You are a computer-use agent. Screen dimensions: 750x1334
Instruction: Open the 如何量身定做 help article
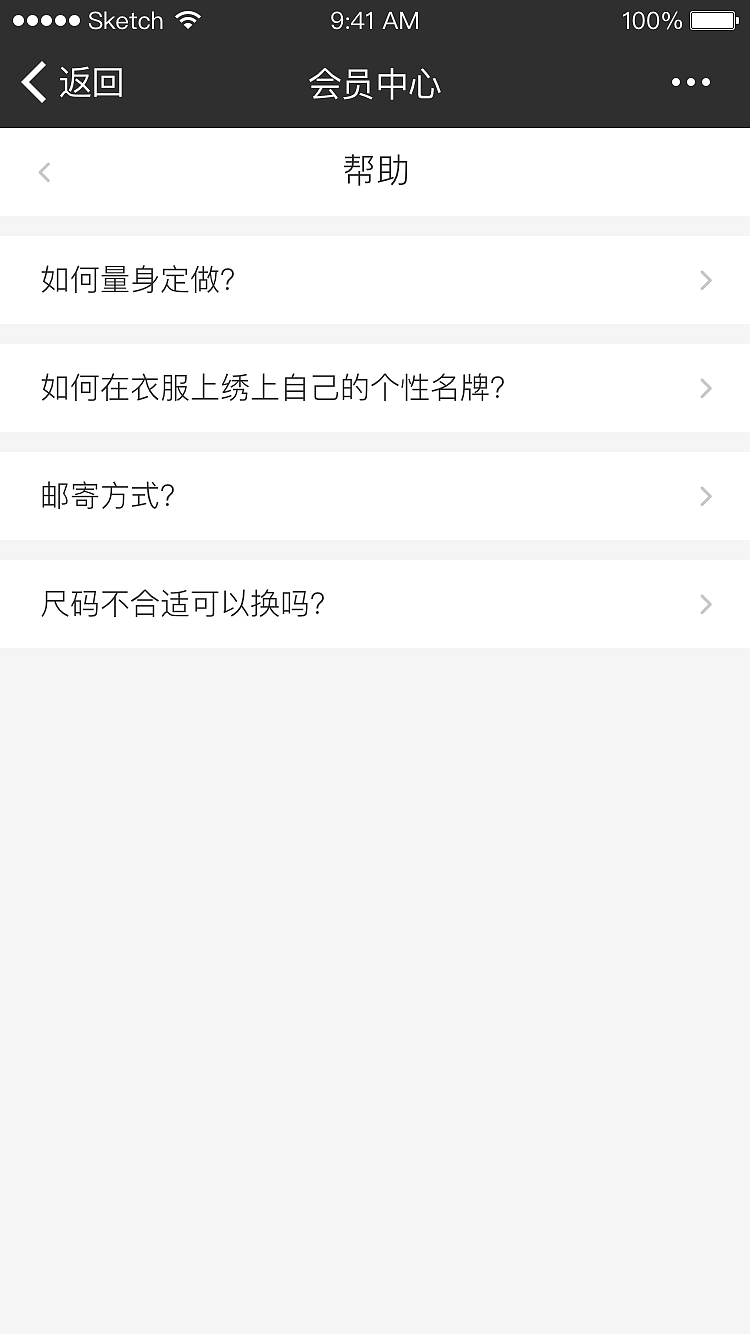(x=375, y=280)
